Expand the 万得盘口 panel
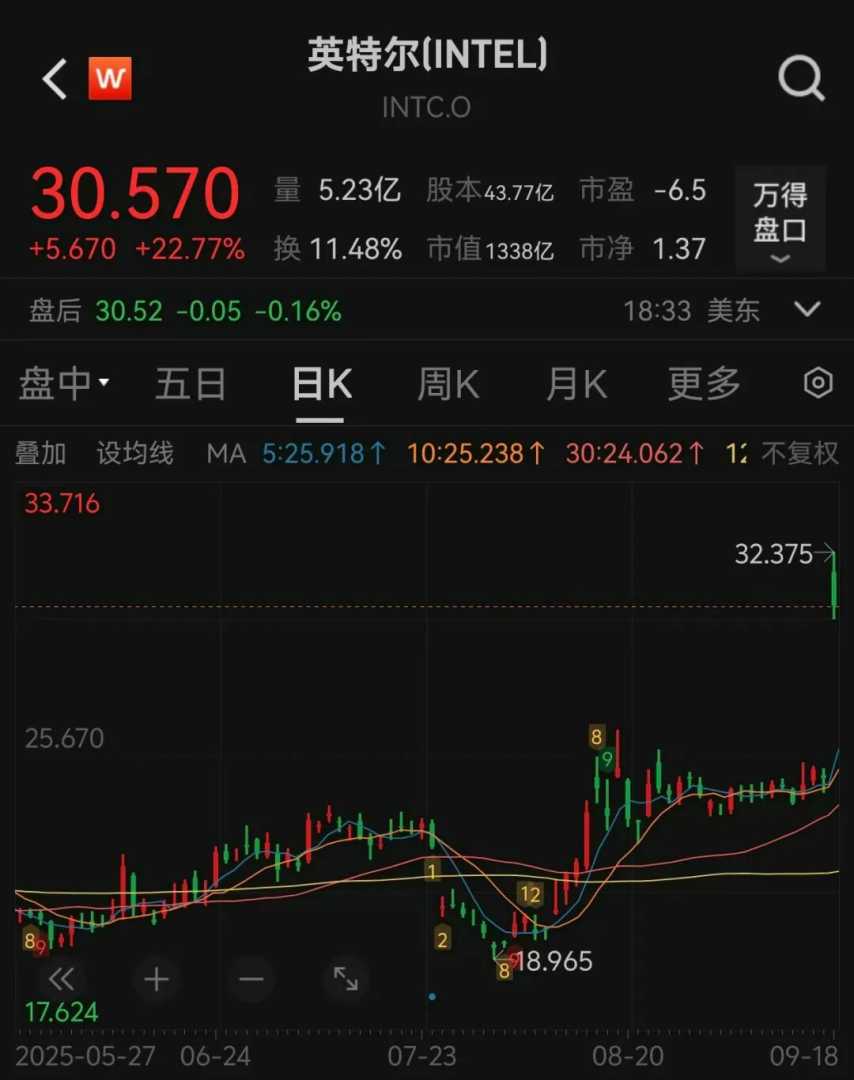The height and width of the screenshot is (1080, 854). point(780,219)
